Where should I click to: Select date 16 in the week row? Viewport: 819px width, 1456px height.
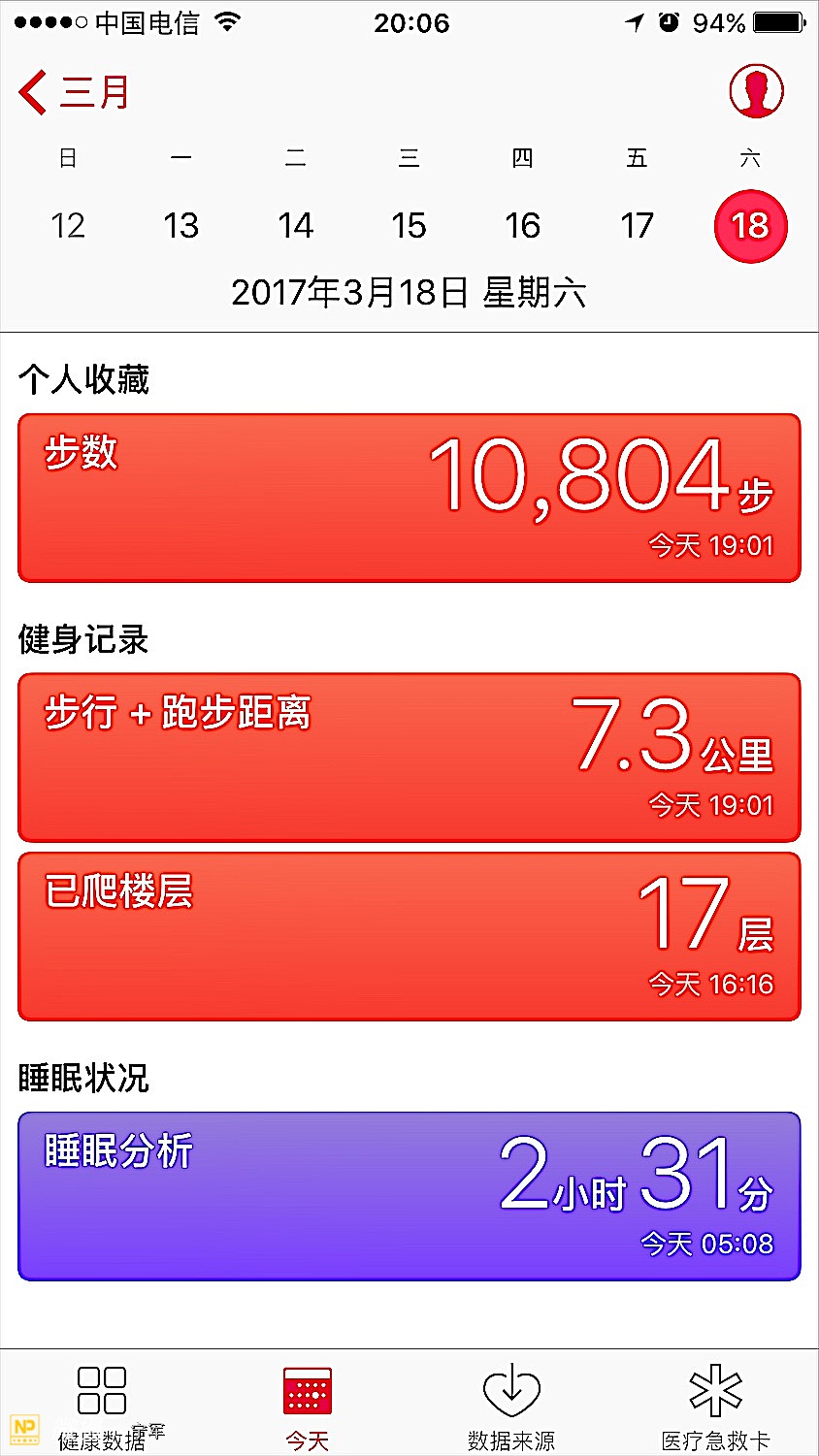pyautogui.click(x=522, y=226)
